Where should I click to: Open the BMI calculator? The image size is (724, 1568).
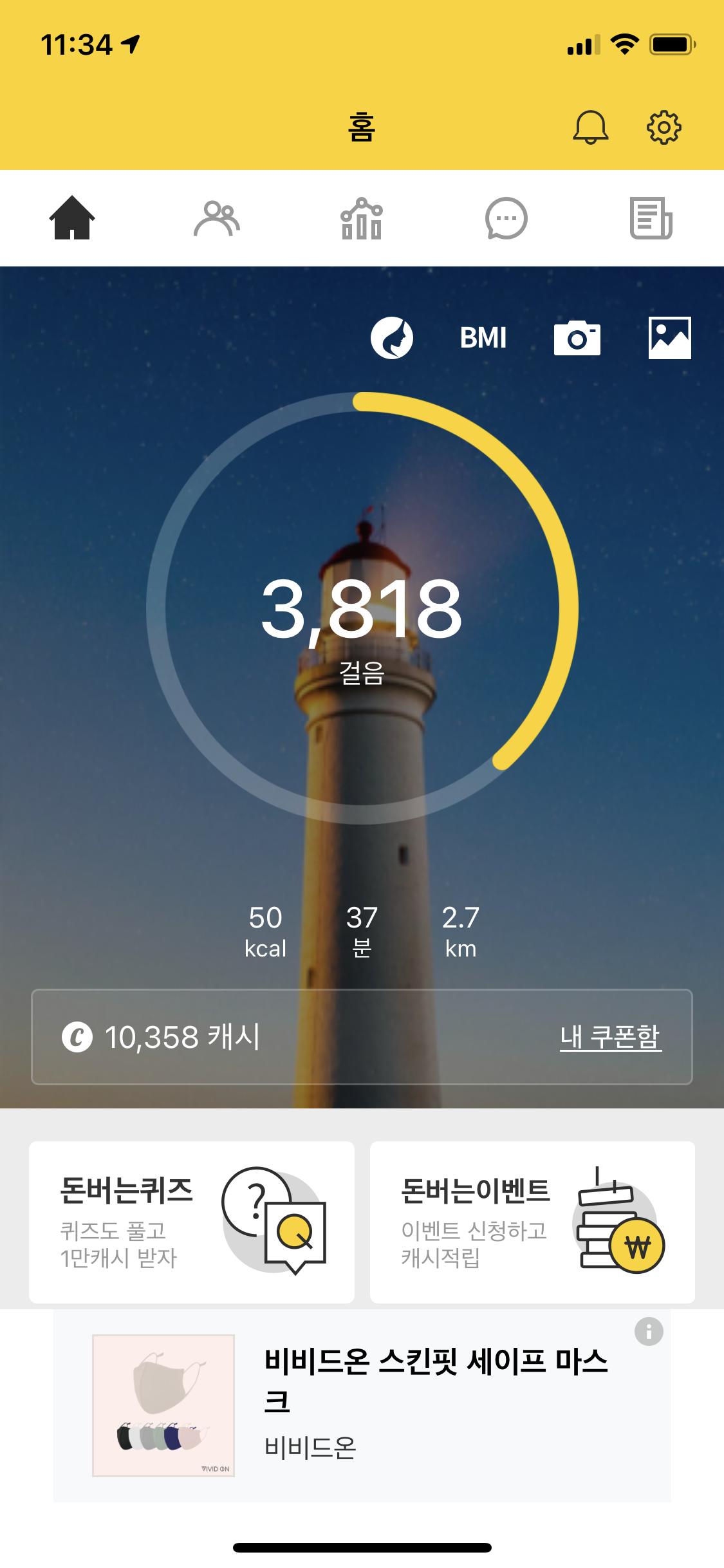(483, 338)
